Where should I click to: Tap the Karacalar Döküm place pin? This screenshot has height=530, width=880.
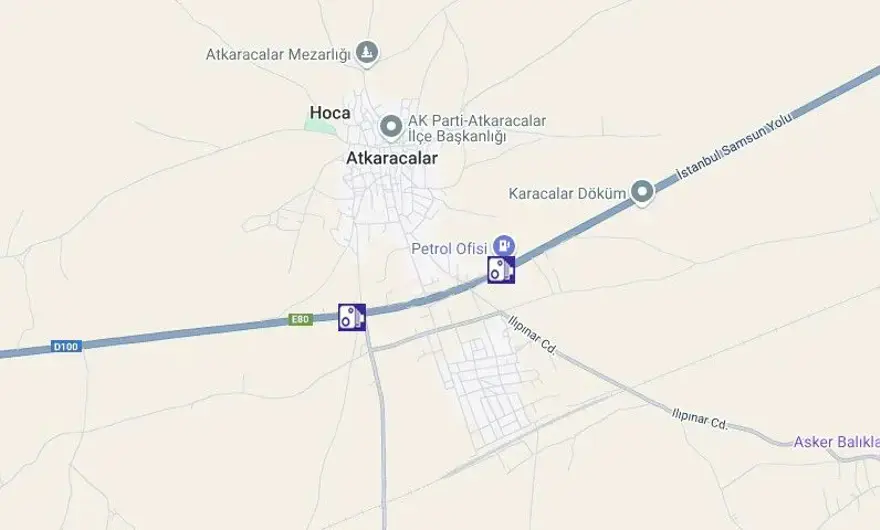642,191
